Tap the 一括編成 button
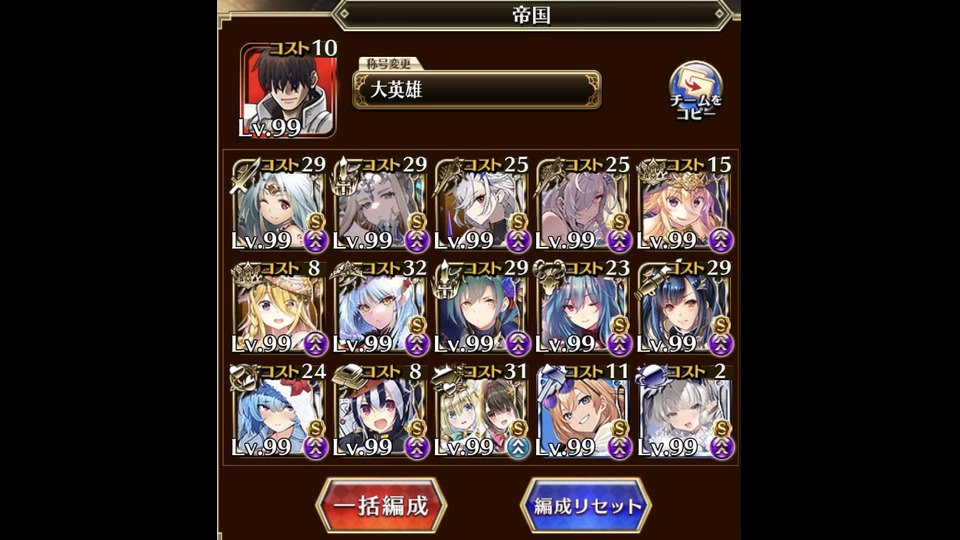Screen dimensions: 960x540 tap(381, 505)
